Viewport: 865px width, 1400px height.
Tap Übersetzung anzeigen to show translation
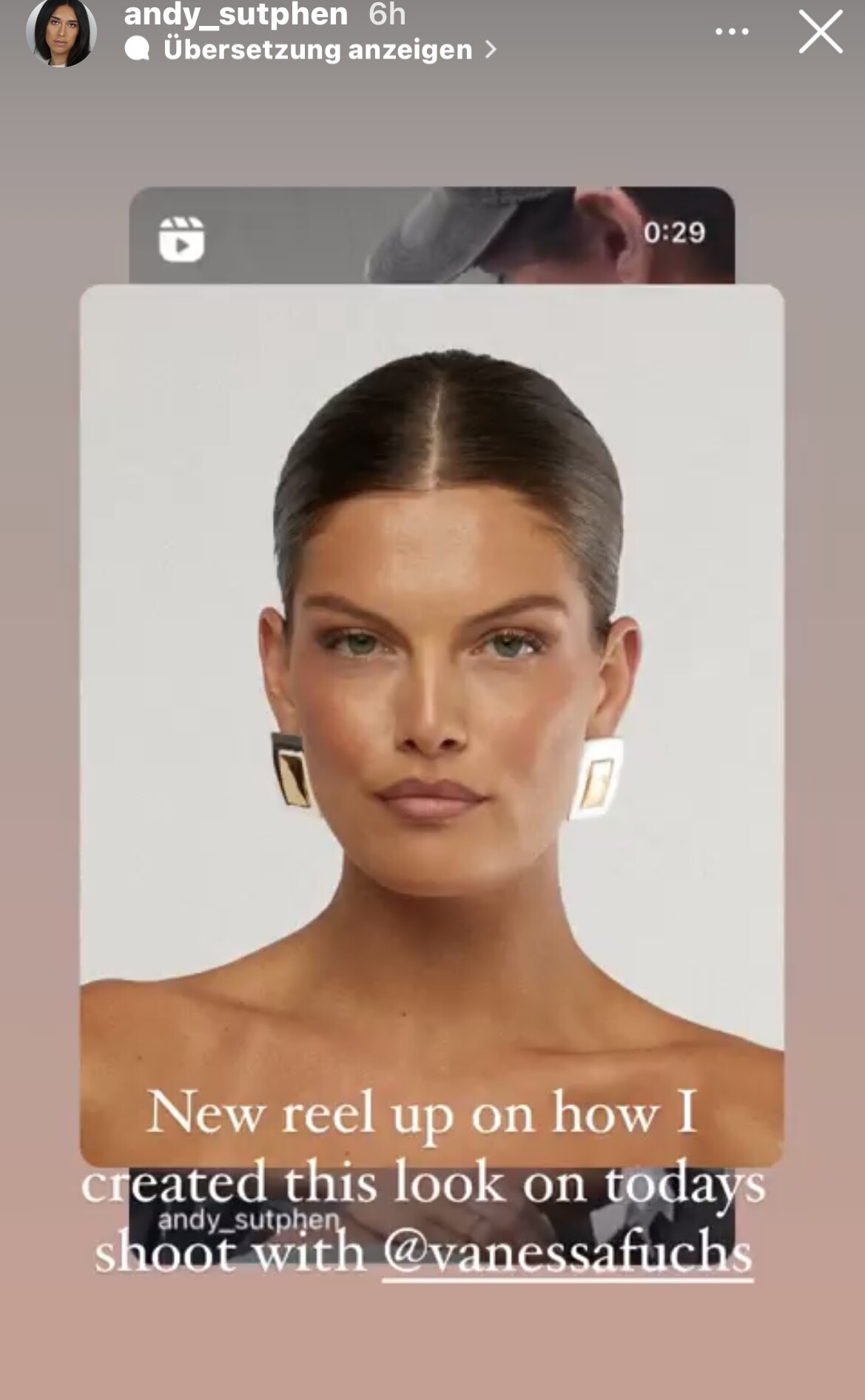(x=318, y=50)
